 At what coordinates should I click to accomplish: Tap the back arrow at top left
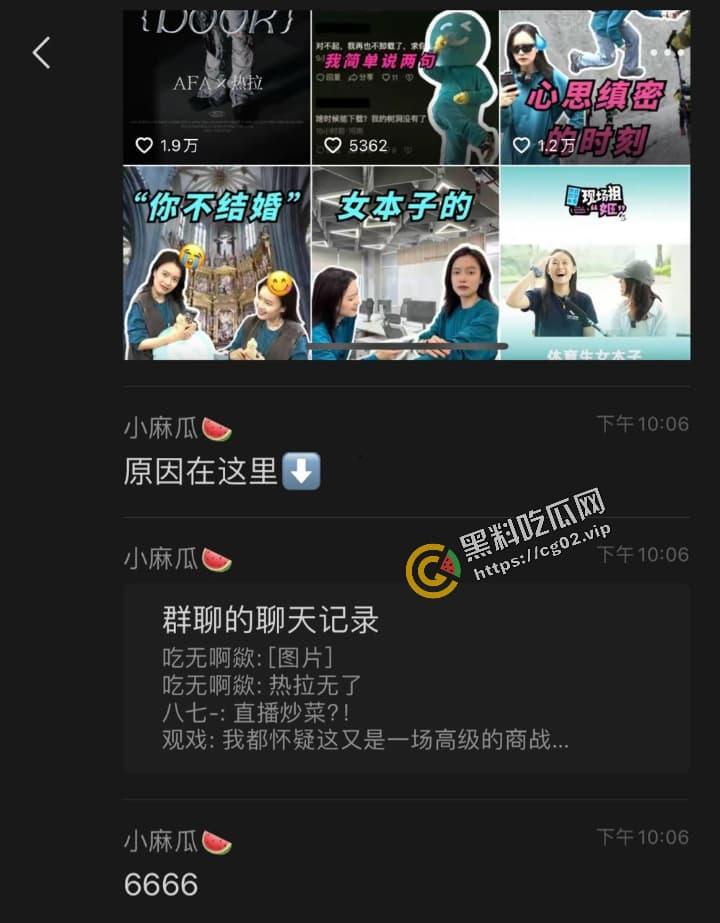tap(41, 54)
